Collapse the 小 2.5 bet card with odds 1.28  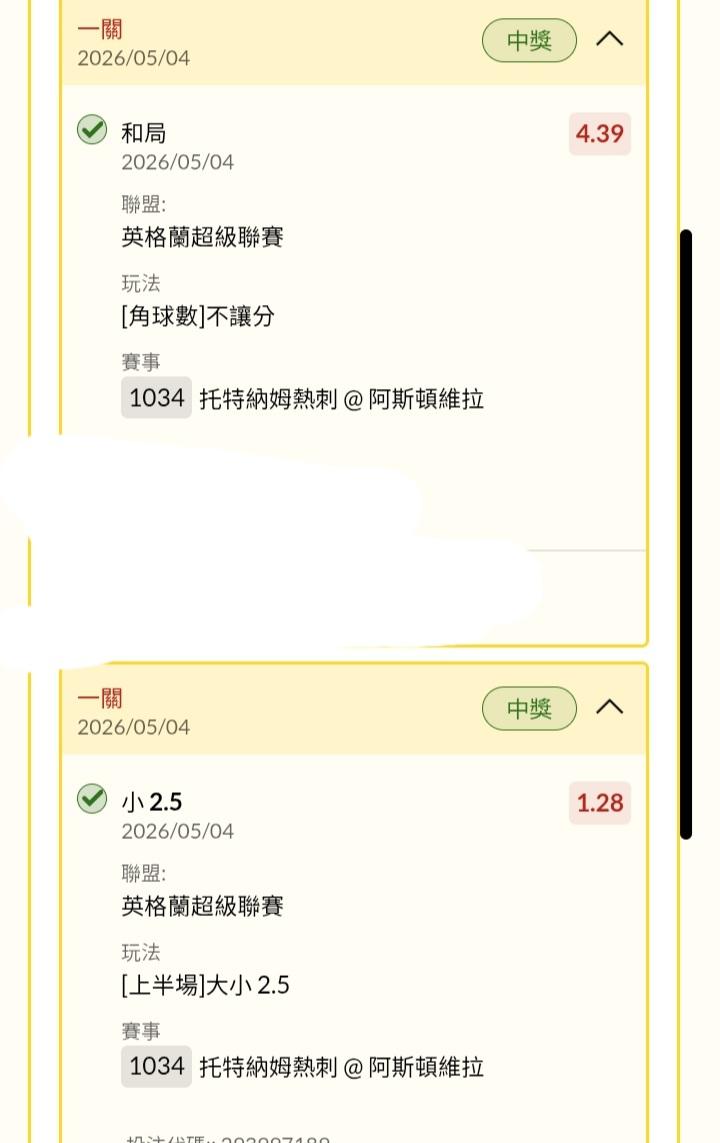(609, 707)
